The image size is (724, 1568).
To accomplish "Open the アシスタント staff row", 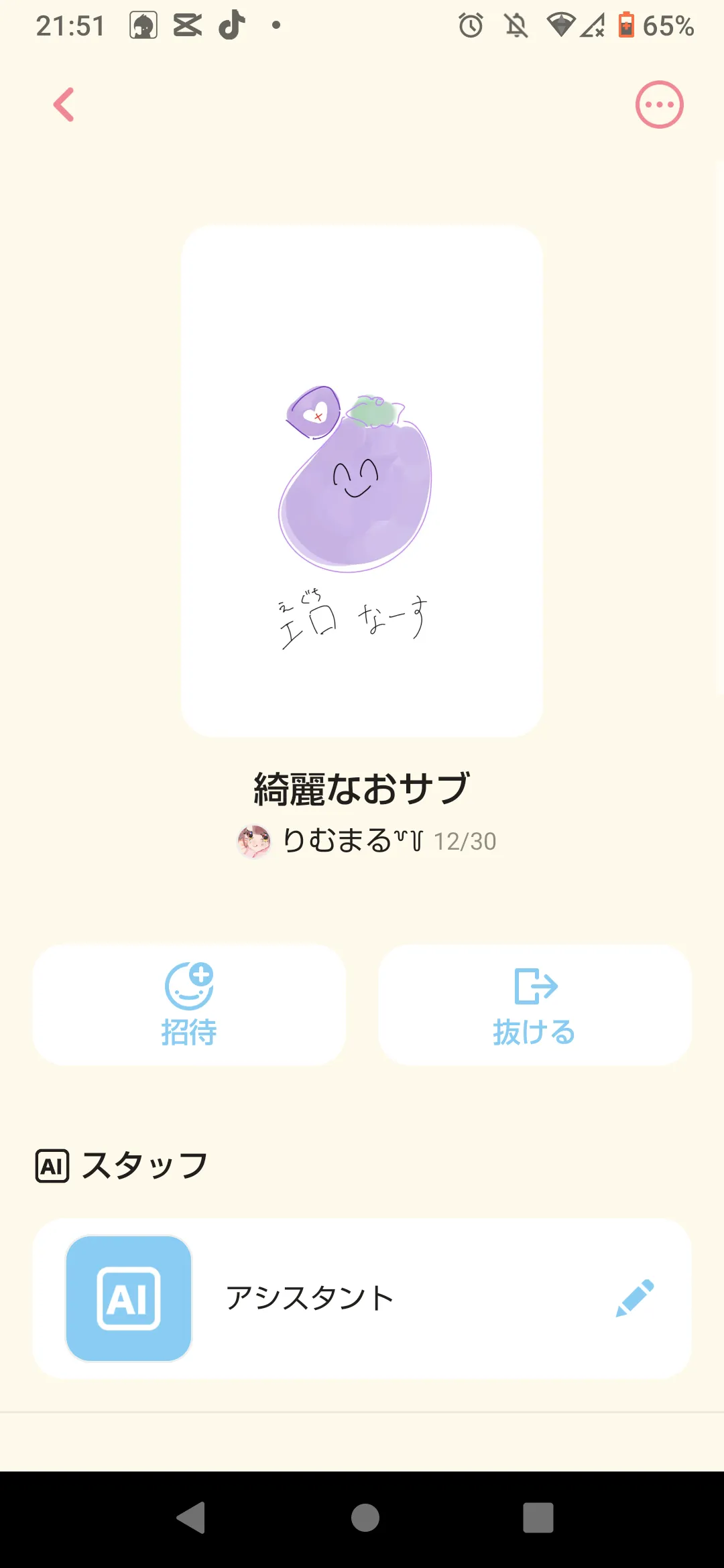I will coord(310,1299).
